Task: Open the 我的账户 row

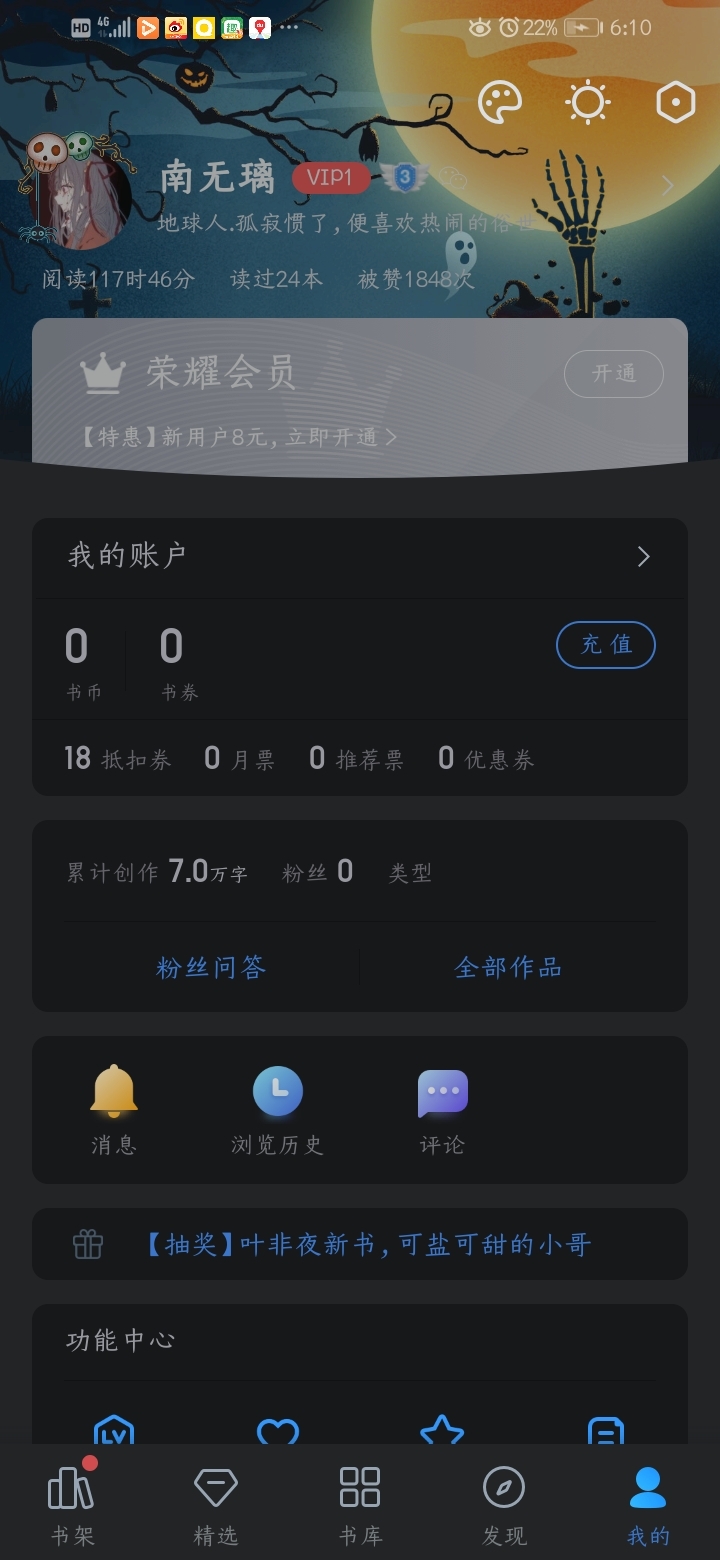Action: click(x=360, y=557)
